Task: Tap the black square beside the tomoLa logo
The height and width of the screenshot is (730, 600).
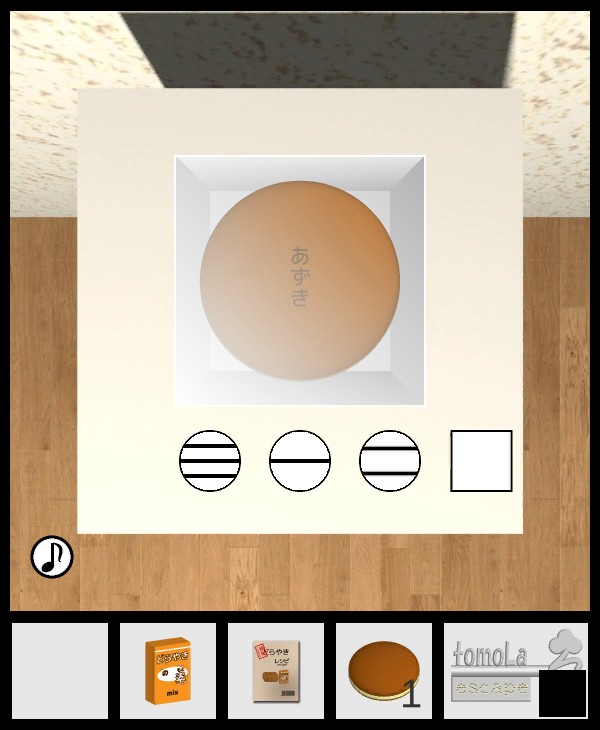Action: 562,693
